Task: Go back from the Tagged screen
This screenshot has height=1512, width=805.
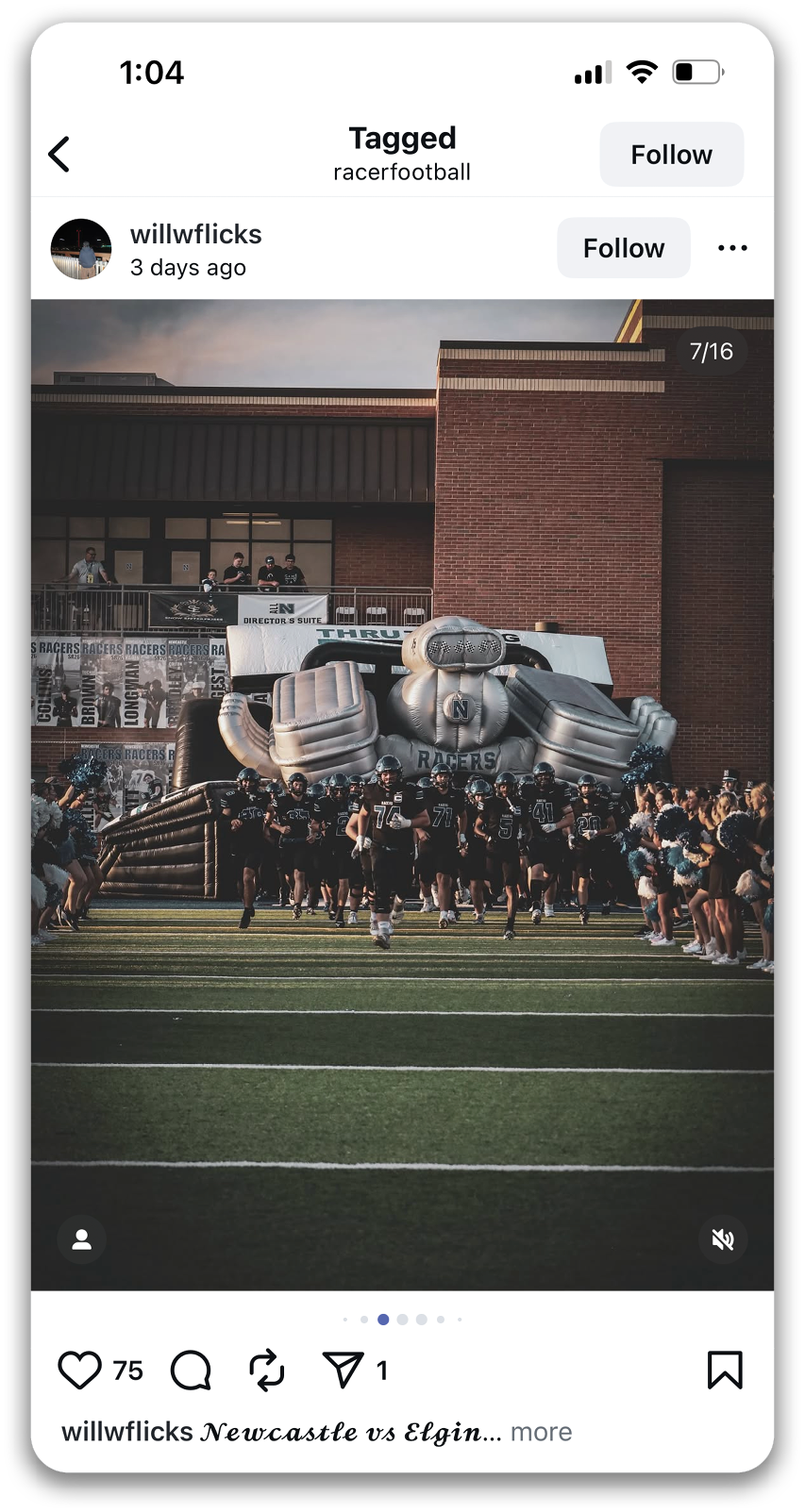Action: pos(59,155)
